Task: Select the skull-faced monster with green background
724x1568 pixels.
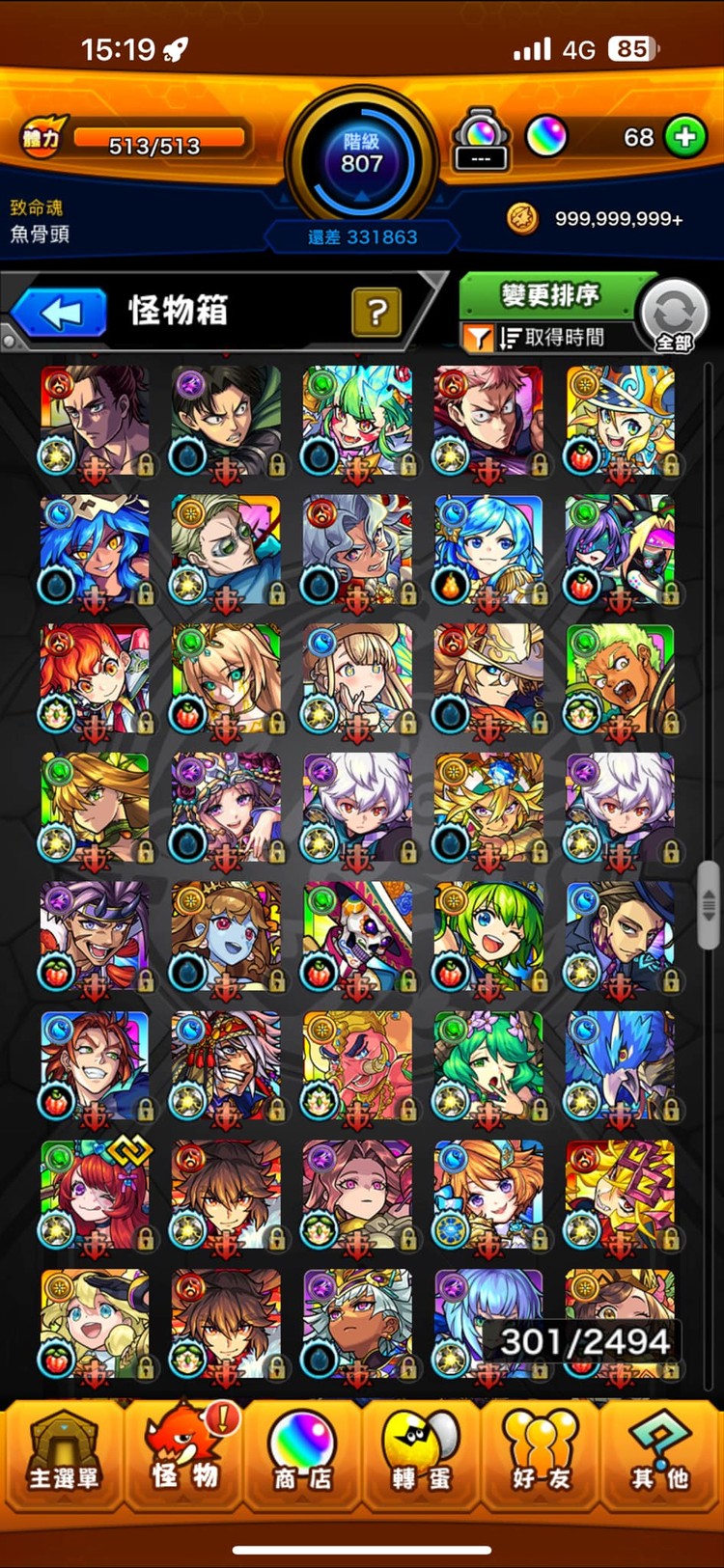Action: point(357,935)
